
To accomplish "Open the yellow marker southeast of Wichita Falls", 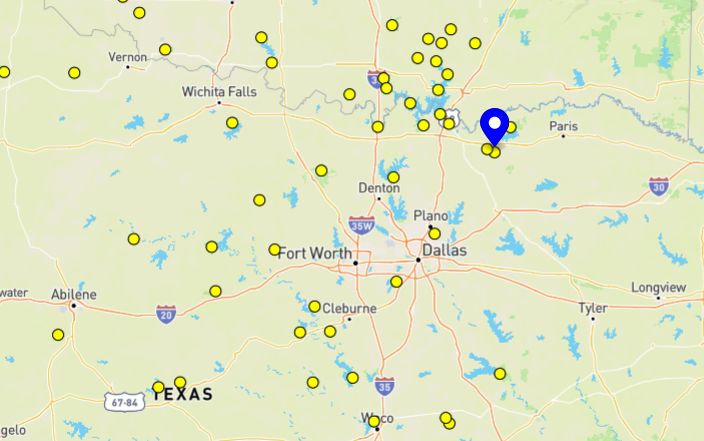I will pos(232,123).
